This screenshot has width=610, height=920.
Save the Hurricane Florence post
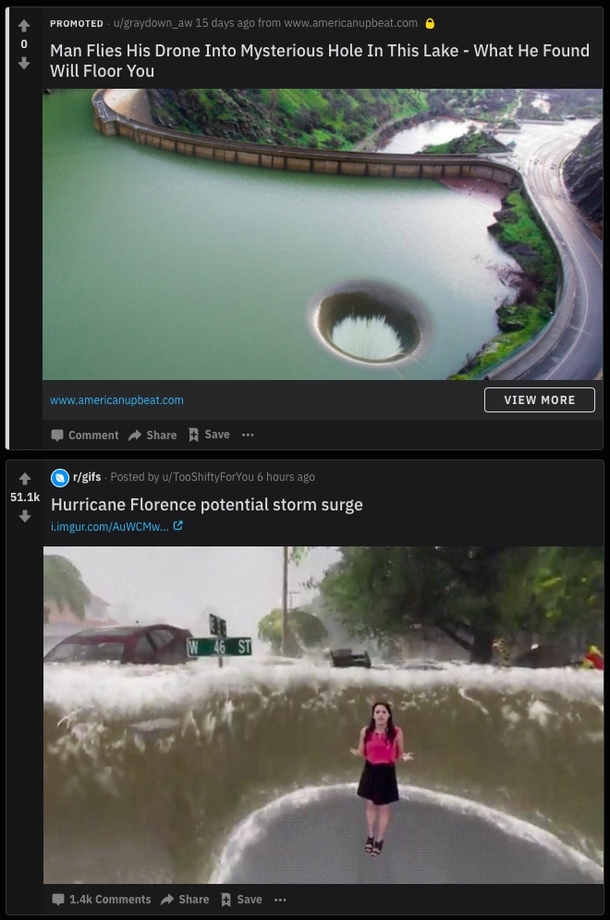coord(241,899)
